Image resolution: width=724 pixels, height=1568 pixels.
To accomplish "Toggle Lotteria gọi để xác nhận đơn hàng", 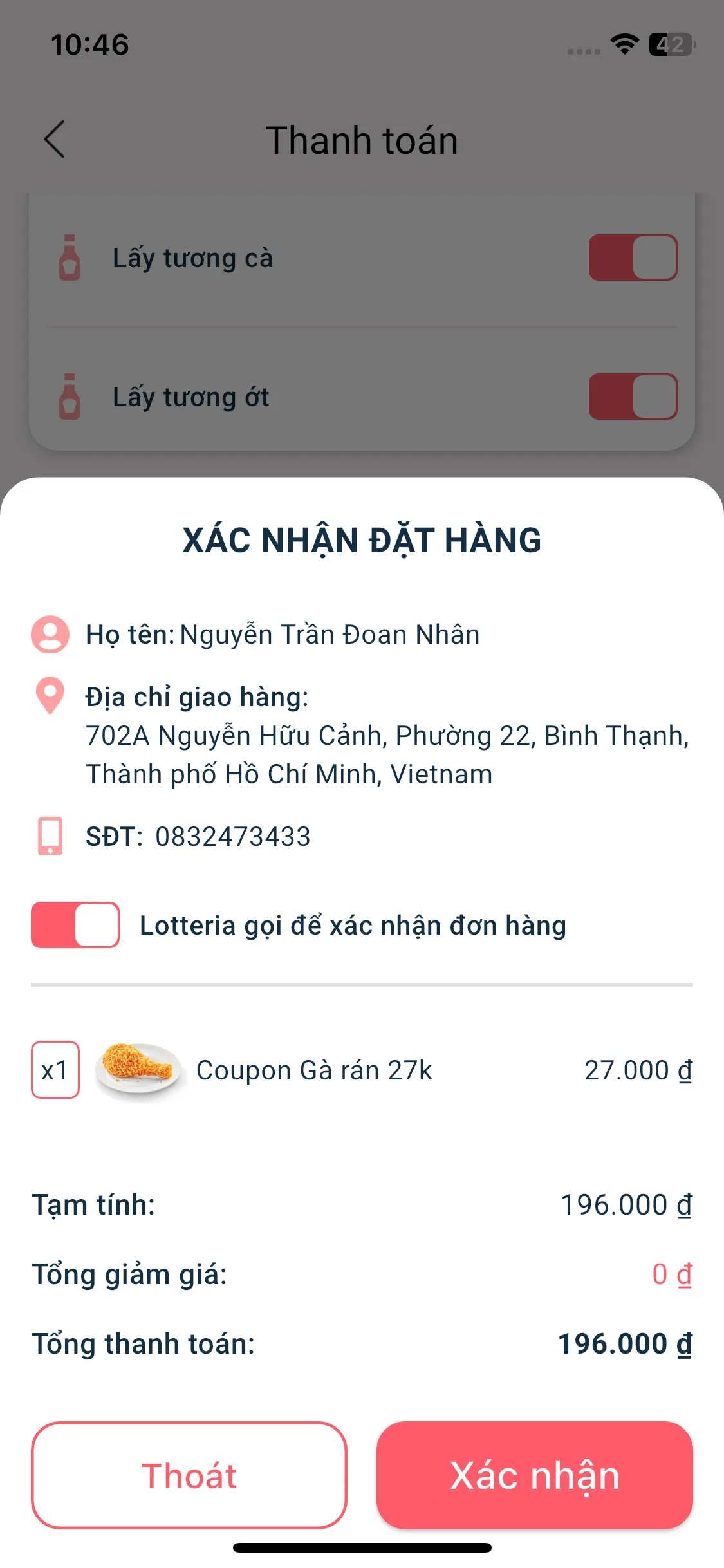I will [x=75, y=925].
